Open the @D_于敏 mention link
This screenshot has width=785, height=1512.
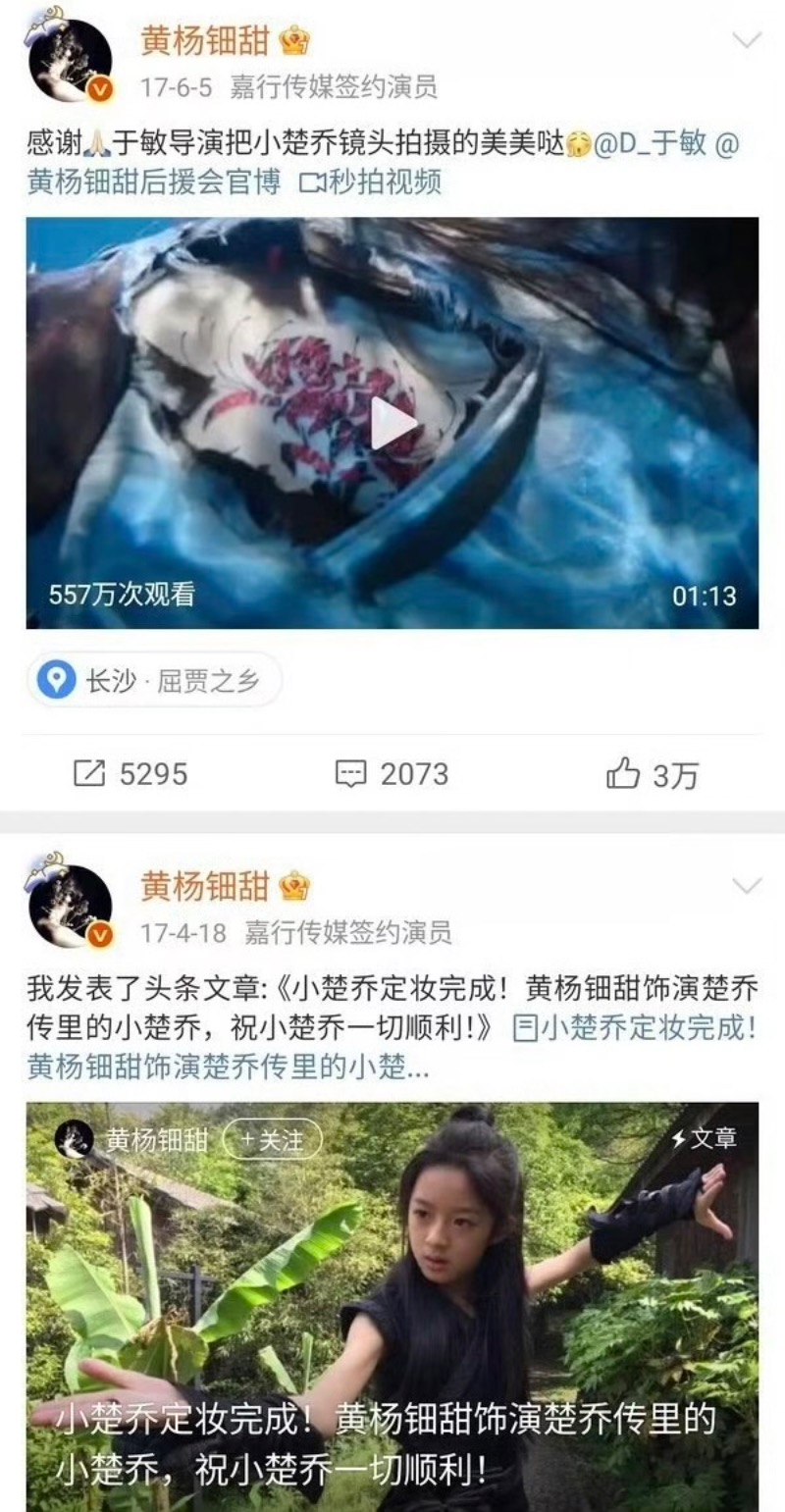pyautogui.click(x=649, y=144)
